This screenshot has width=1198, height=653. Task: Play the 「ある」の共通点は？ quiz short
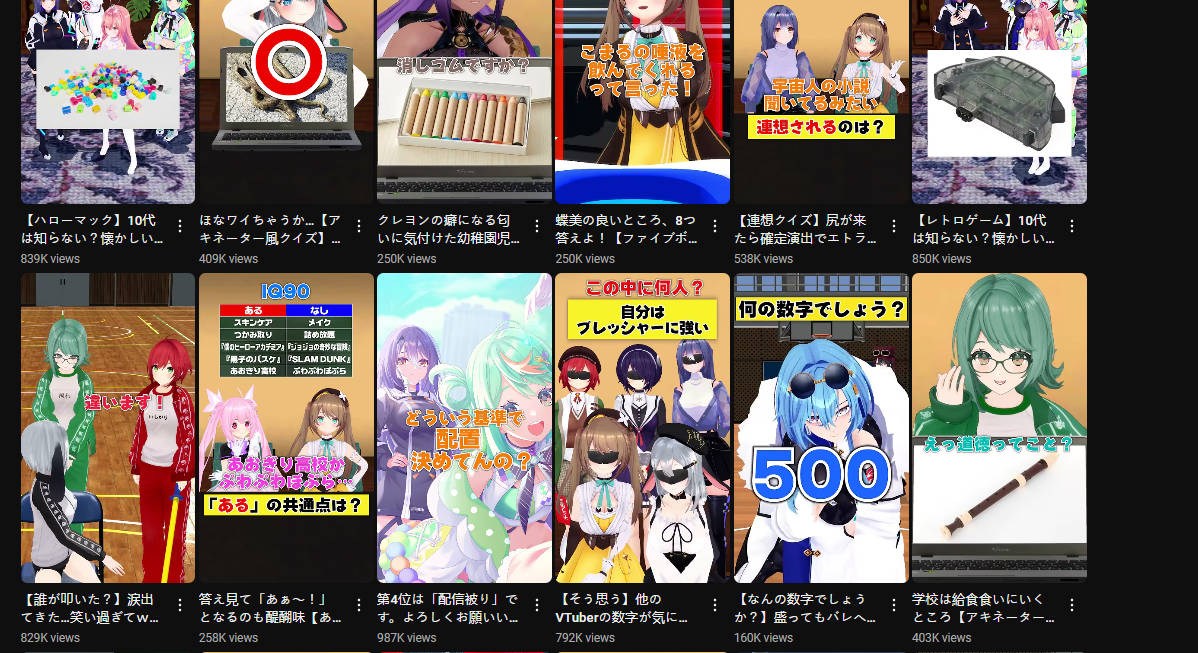click(286, 428)
